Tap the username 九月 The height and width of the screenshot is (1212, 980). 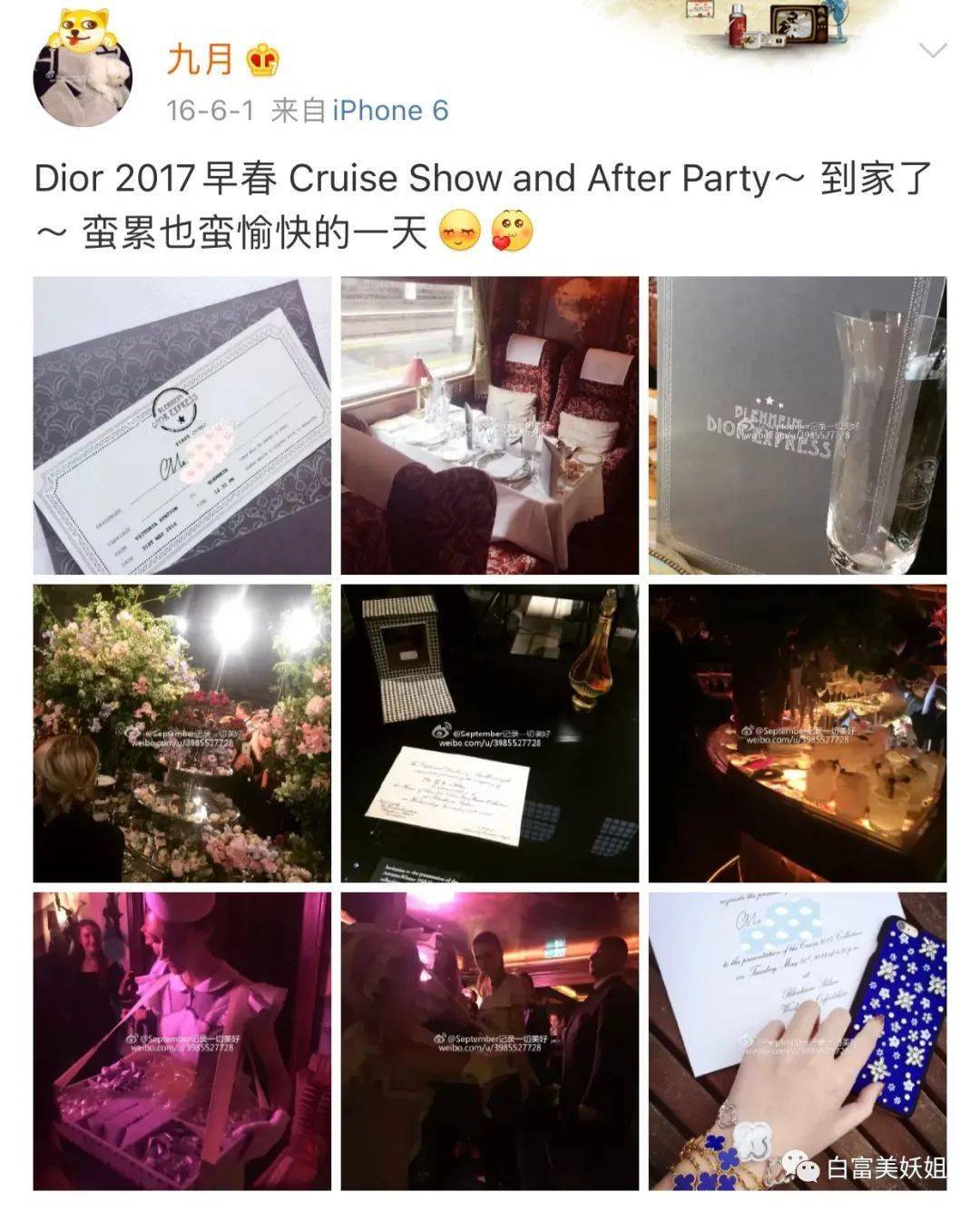[x=200, y=60]
